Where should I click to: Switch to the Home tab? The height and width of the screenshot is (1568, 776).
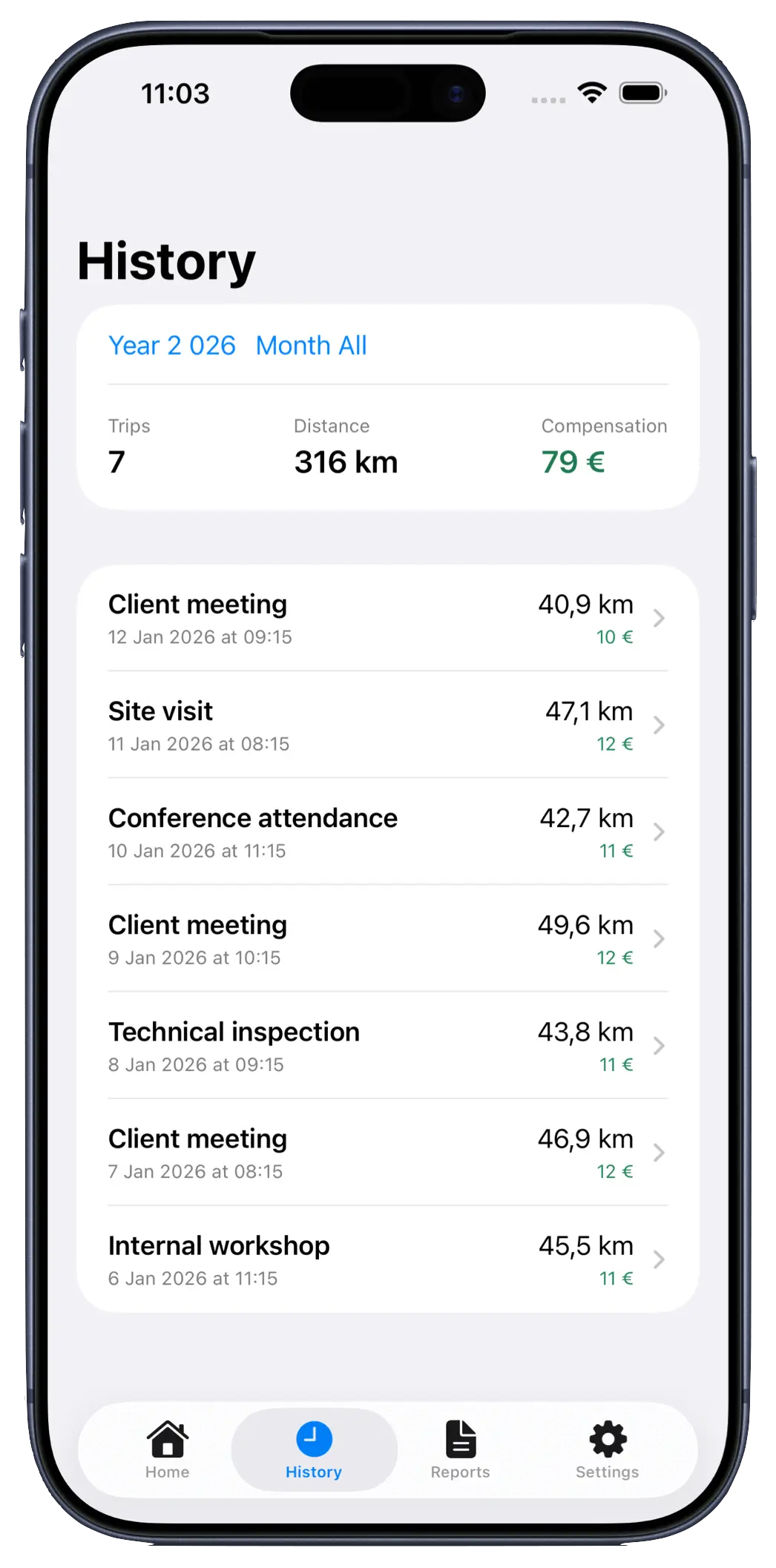168,1449
